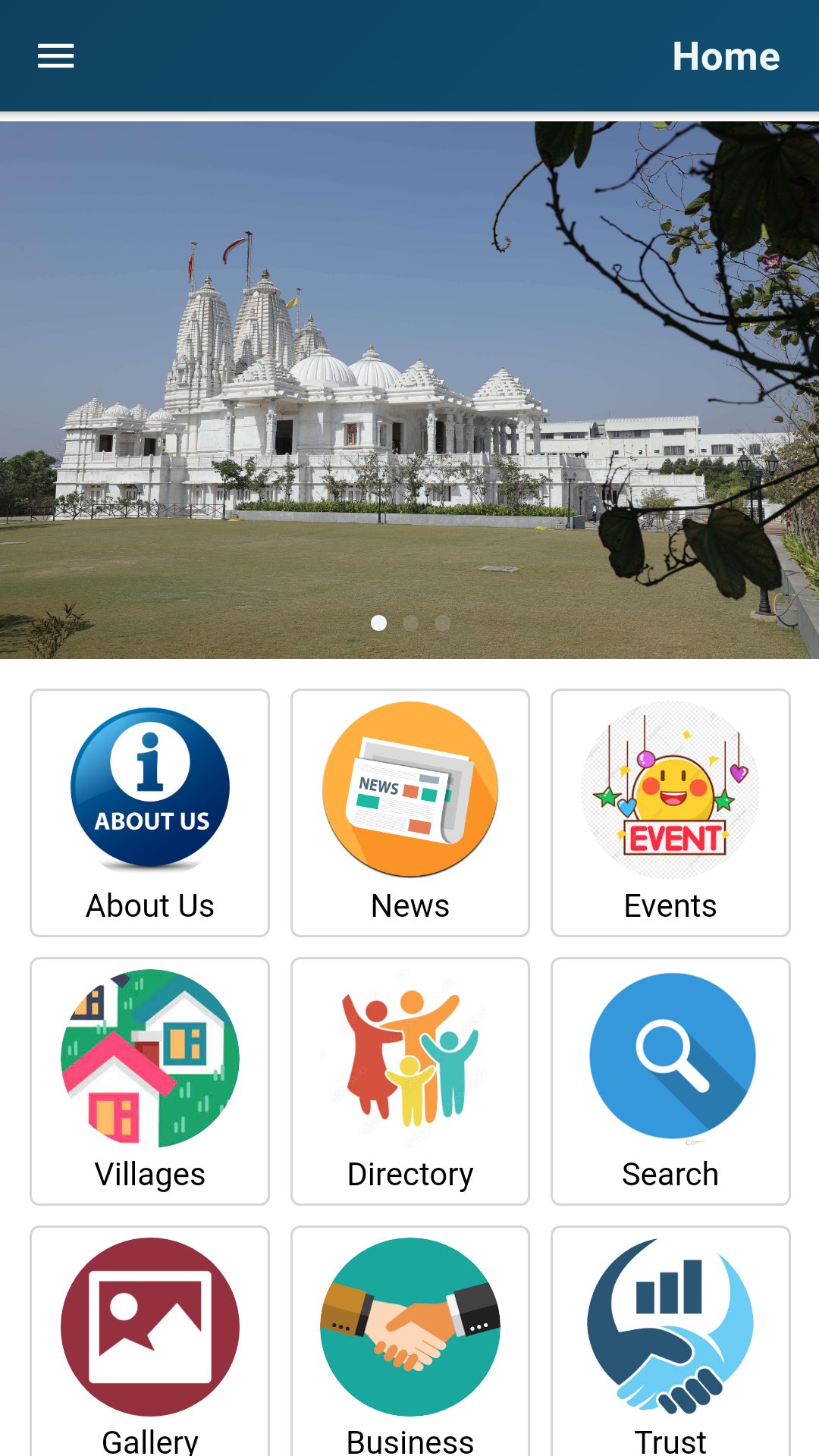Tap the Business handshake icon

coord(409,1323)
